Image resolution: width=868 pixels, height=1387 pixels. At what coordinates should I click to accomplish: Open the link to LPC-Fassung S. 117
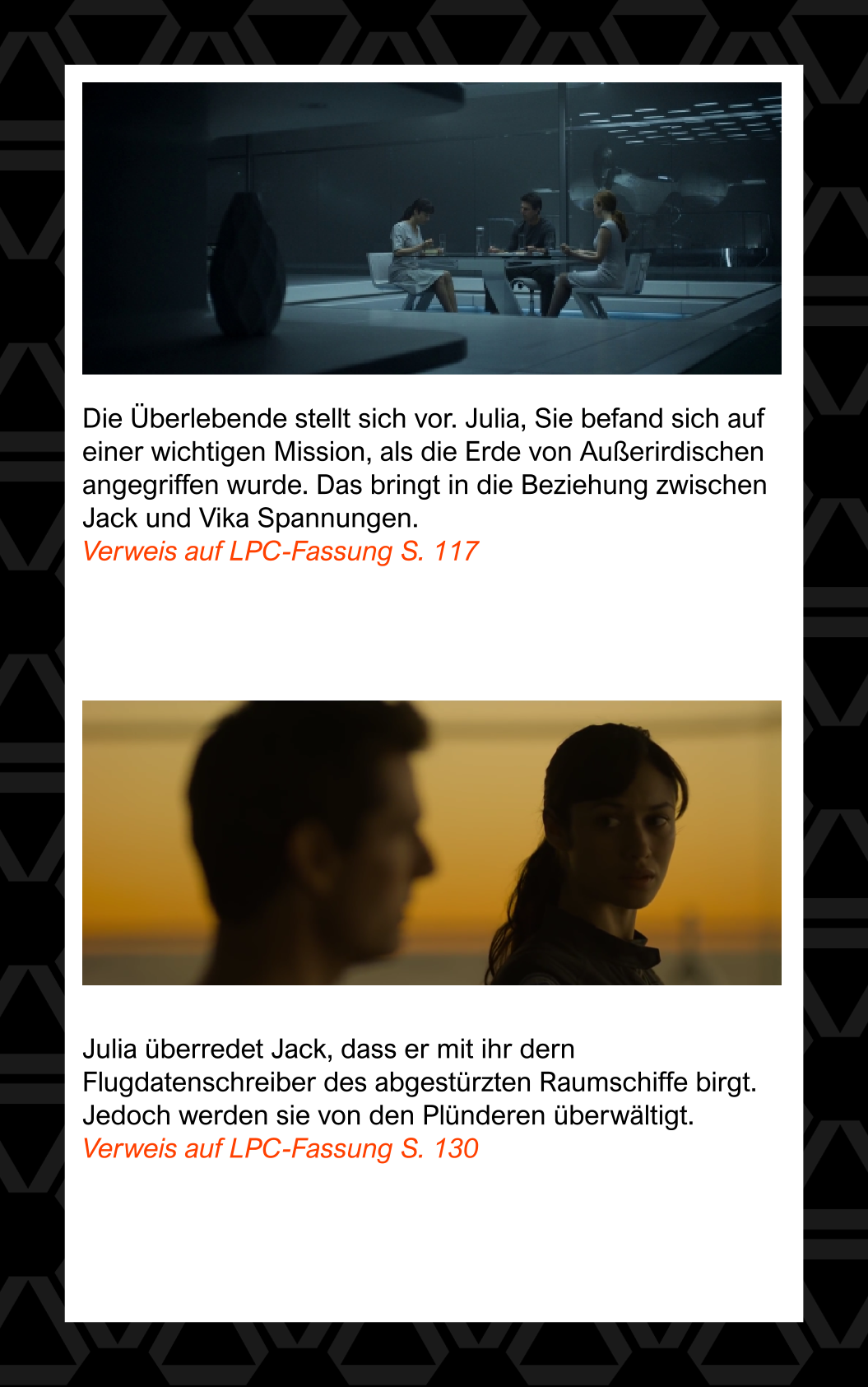(280, 552)
